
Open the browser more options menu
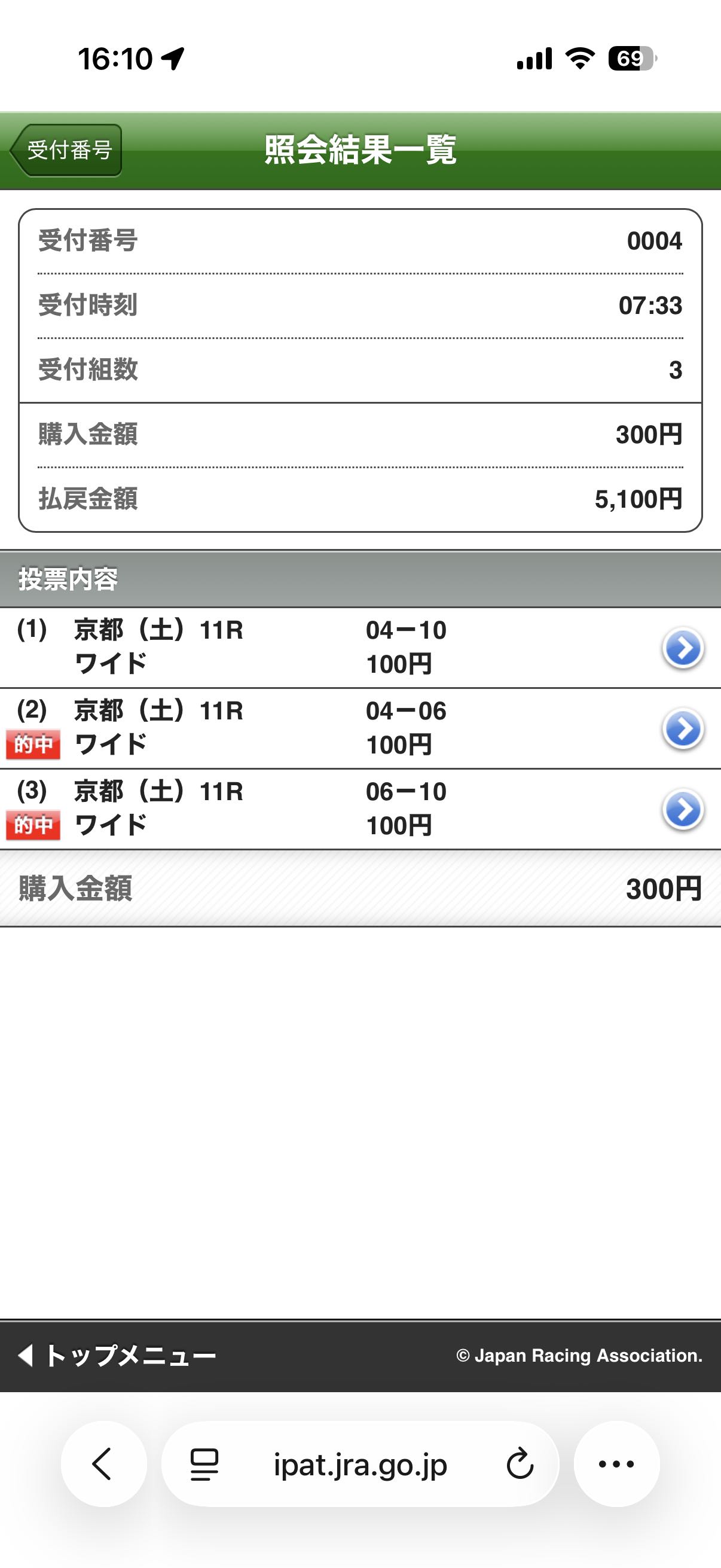coord(616,1464)
